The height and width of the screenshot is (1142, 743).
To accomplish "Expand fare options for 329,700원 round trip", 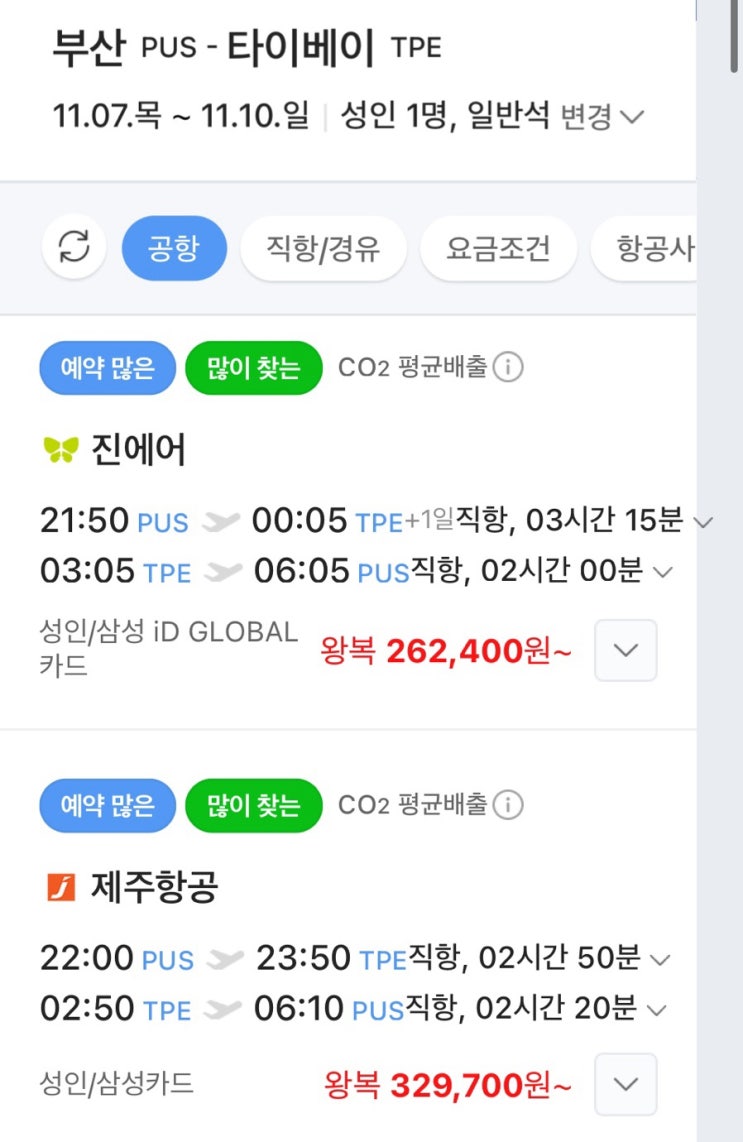I will click(x=626, y=1084).
